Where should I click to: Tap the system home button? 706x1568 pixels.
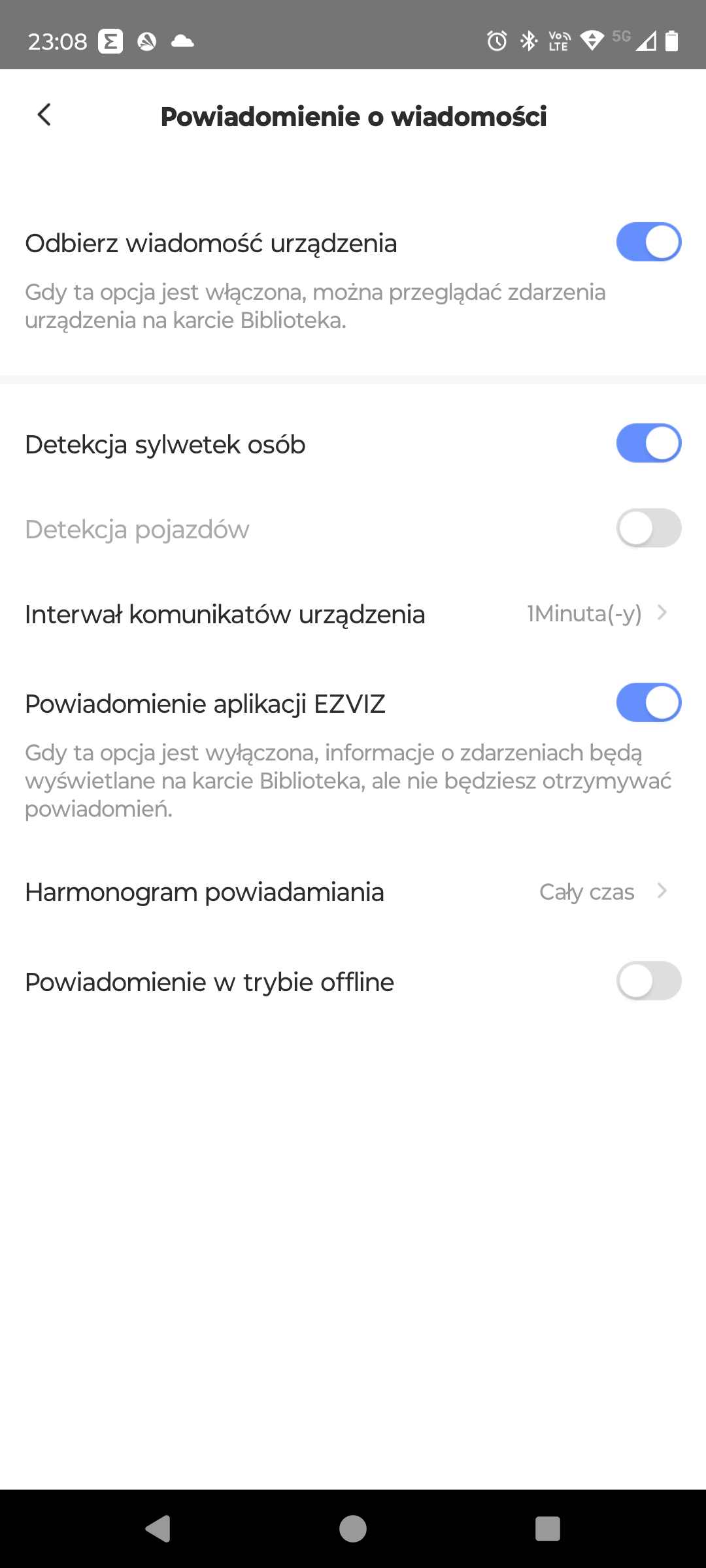[353, 1529]
